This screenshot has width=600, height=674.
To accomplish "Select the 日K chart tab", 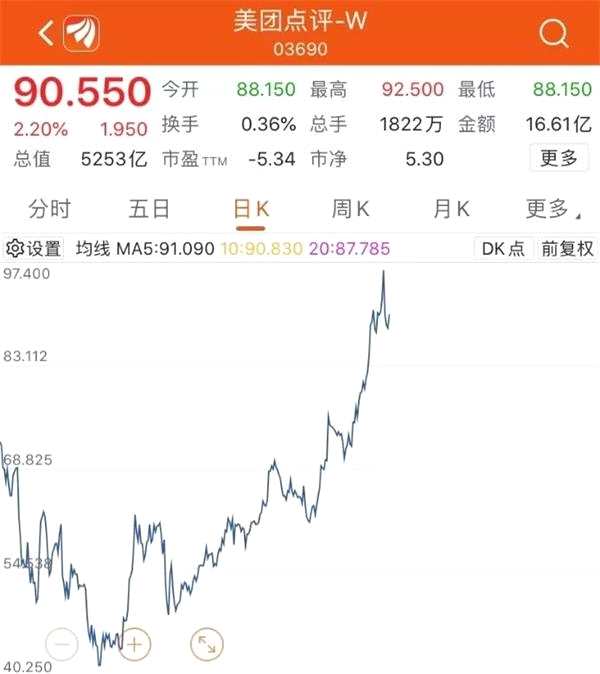I will coord(251,209).
